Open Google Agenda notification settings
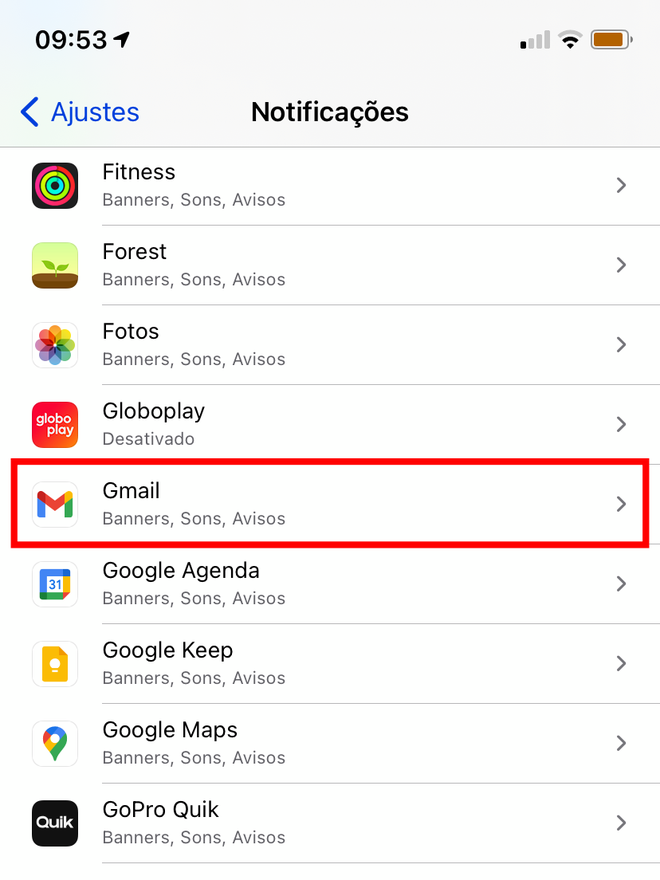The width and height of the screenshot is (660, 880). [330, 584]
